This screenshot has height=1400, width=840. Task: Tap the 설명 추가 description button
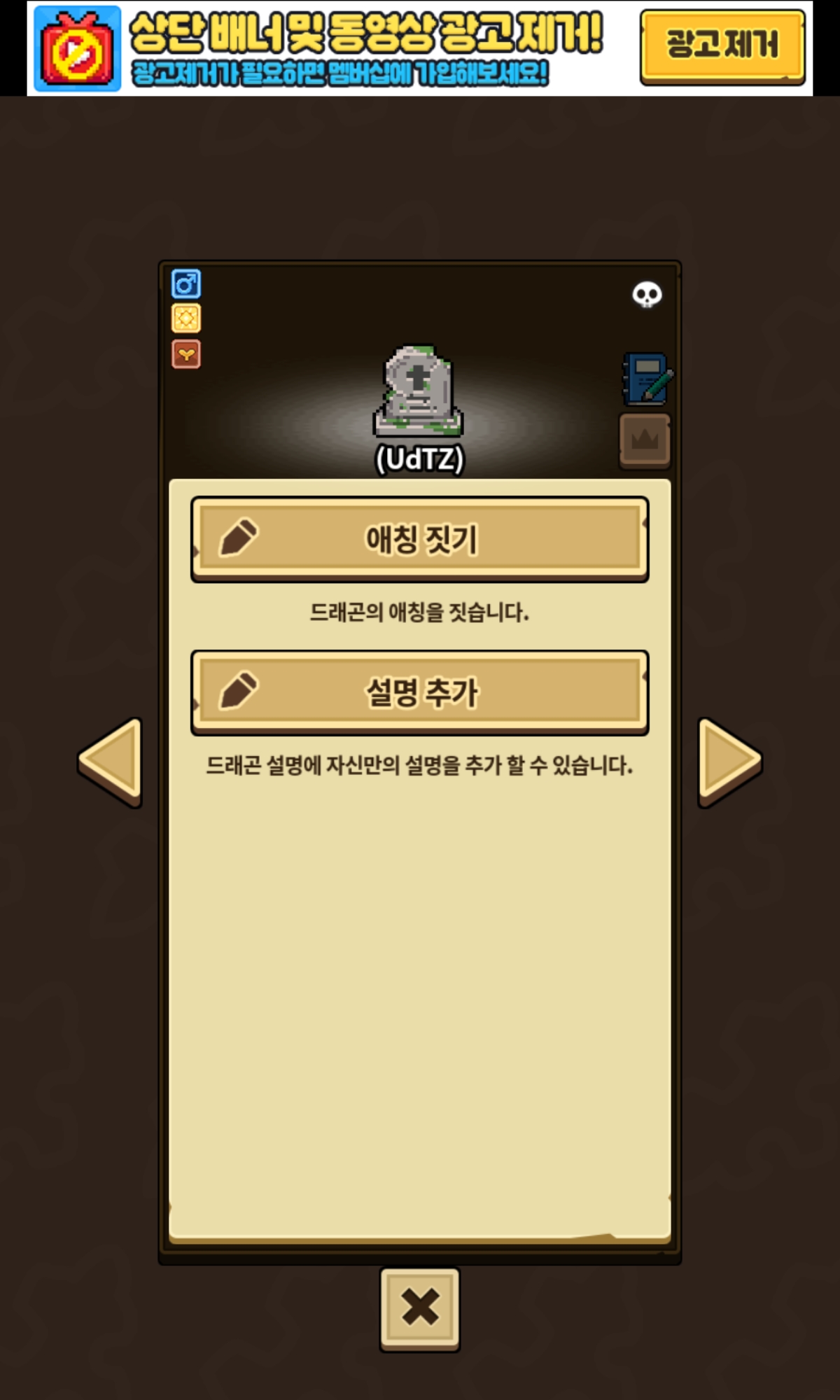point(420,692)
